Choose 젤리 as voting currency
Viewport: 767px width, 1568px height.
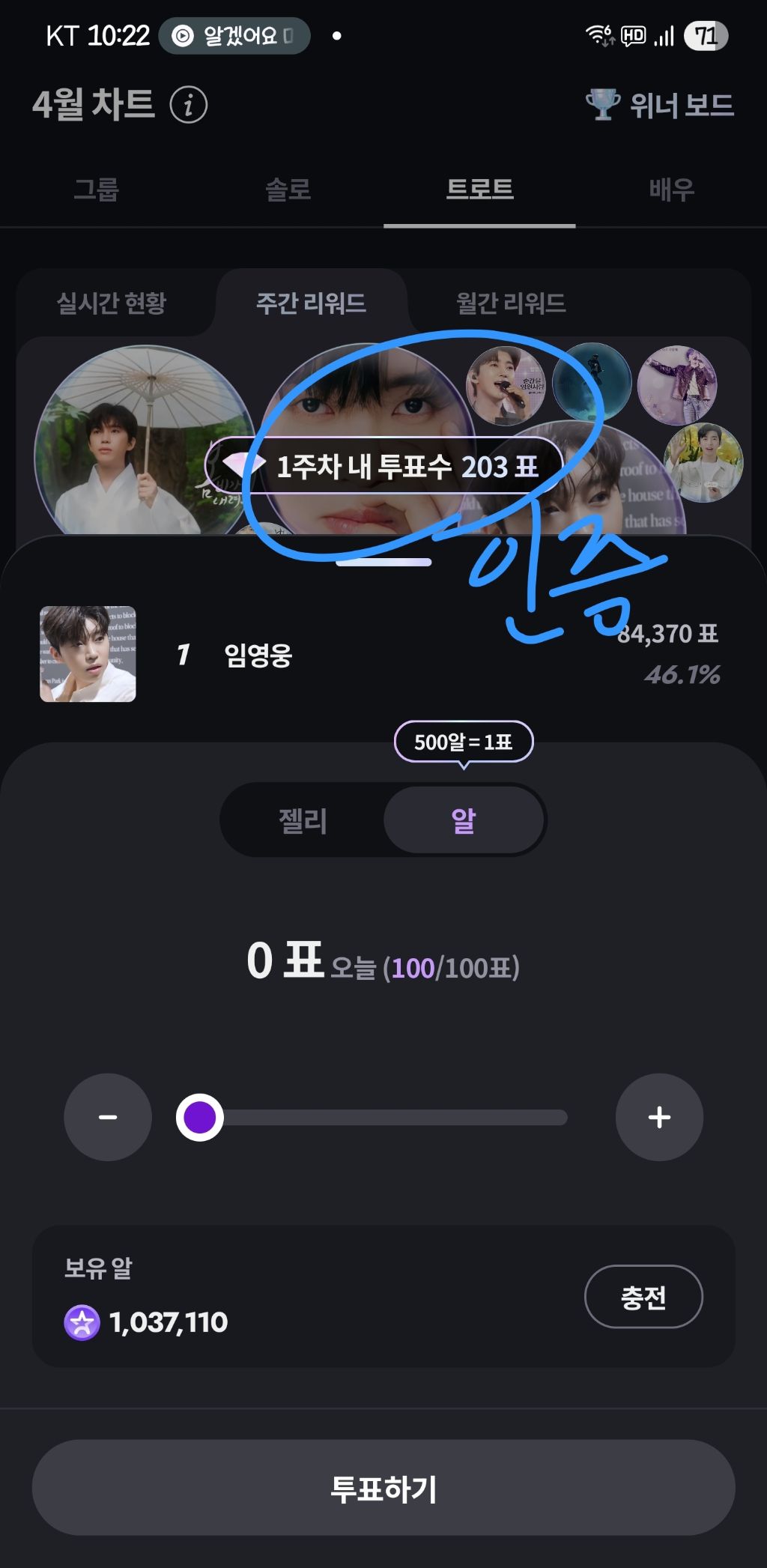[x=303, y=820]
